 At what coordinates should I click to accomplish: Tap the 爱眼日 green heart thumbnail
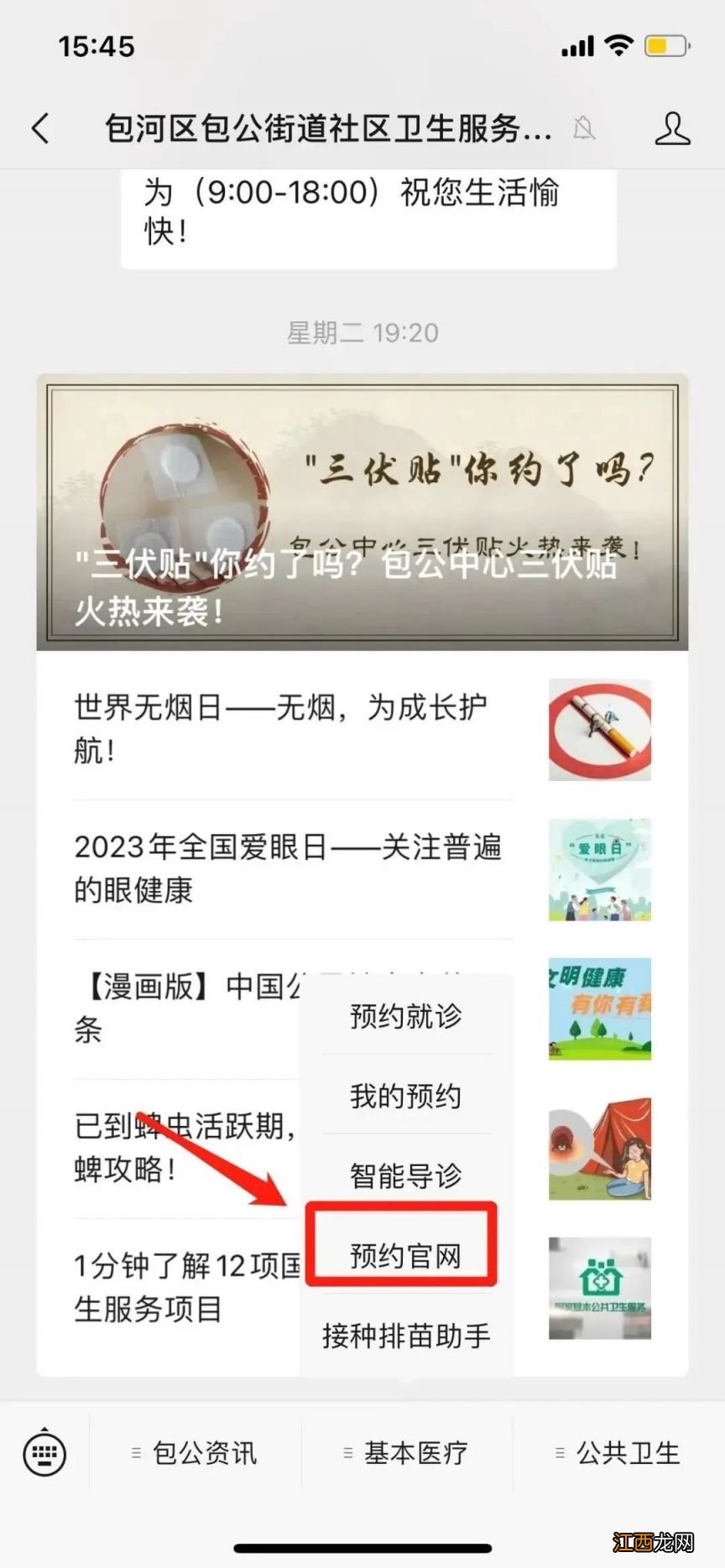pyautogui.click(x=599, y=869)
